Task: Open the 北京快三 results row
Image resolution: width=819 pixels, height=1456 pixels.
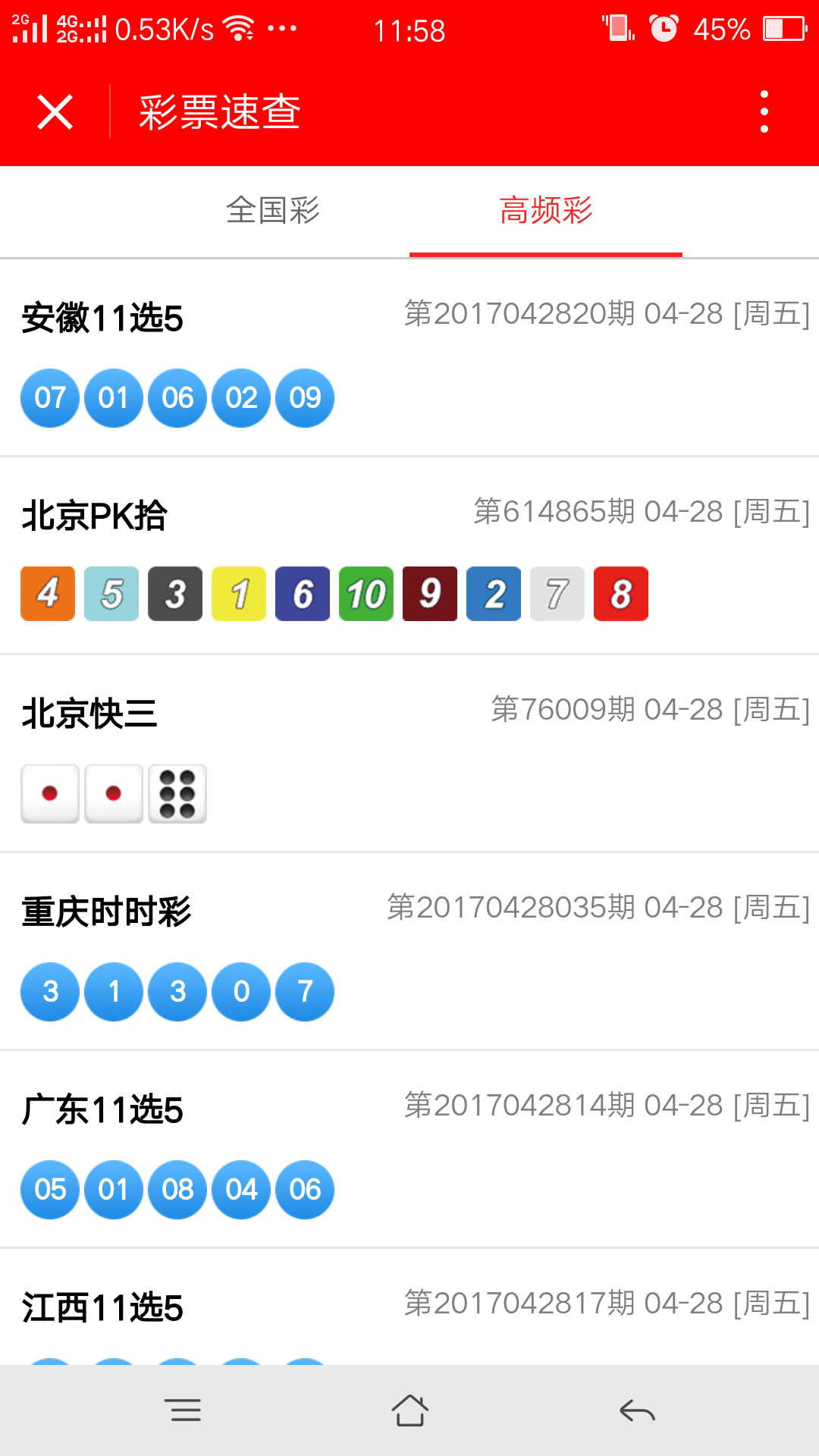Action: tap(409, 754)
